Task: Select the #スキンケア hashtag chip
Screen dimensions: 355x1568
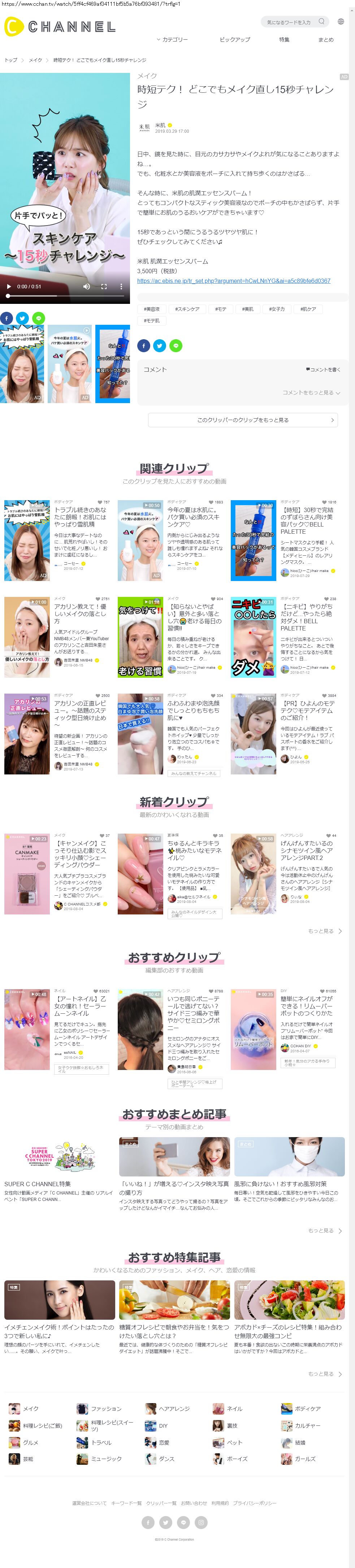Action: coord(187,309)
